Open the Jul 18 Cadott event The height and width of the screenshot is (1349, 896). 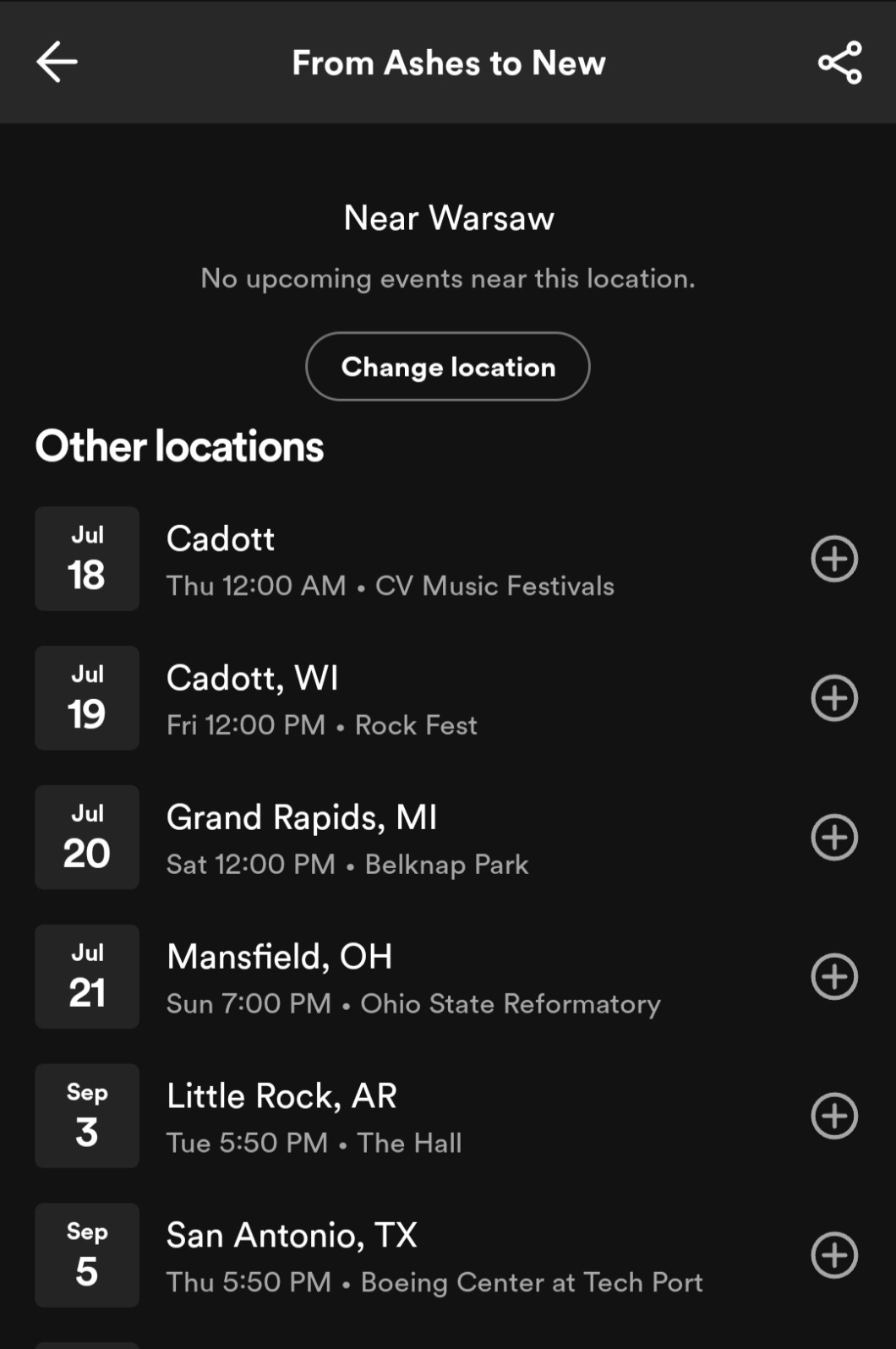[x=389, y=560]
